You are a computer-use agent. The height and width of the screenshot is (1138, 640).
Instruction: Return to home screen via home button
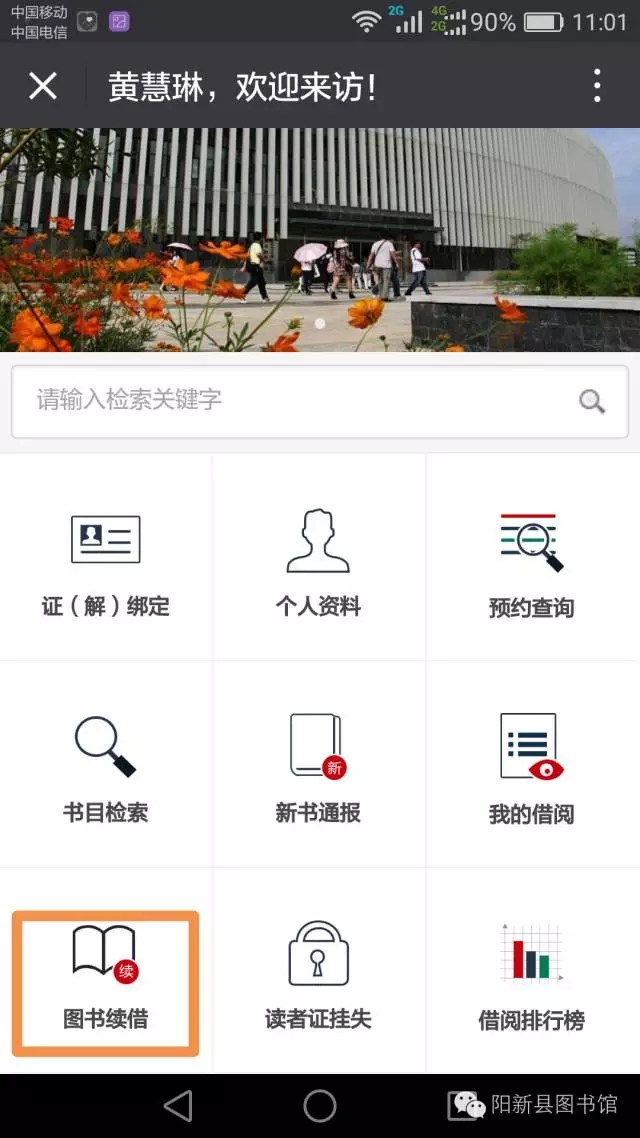tap(320, 1105)
